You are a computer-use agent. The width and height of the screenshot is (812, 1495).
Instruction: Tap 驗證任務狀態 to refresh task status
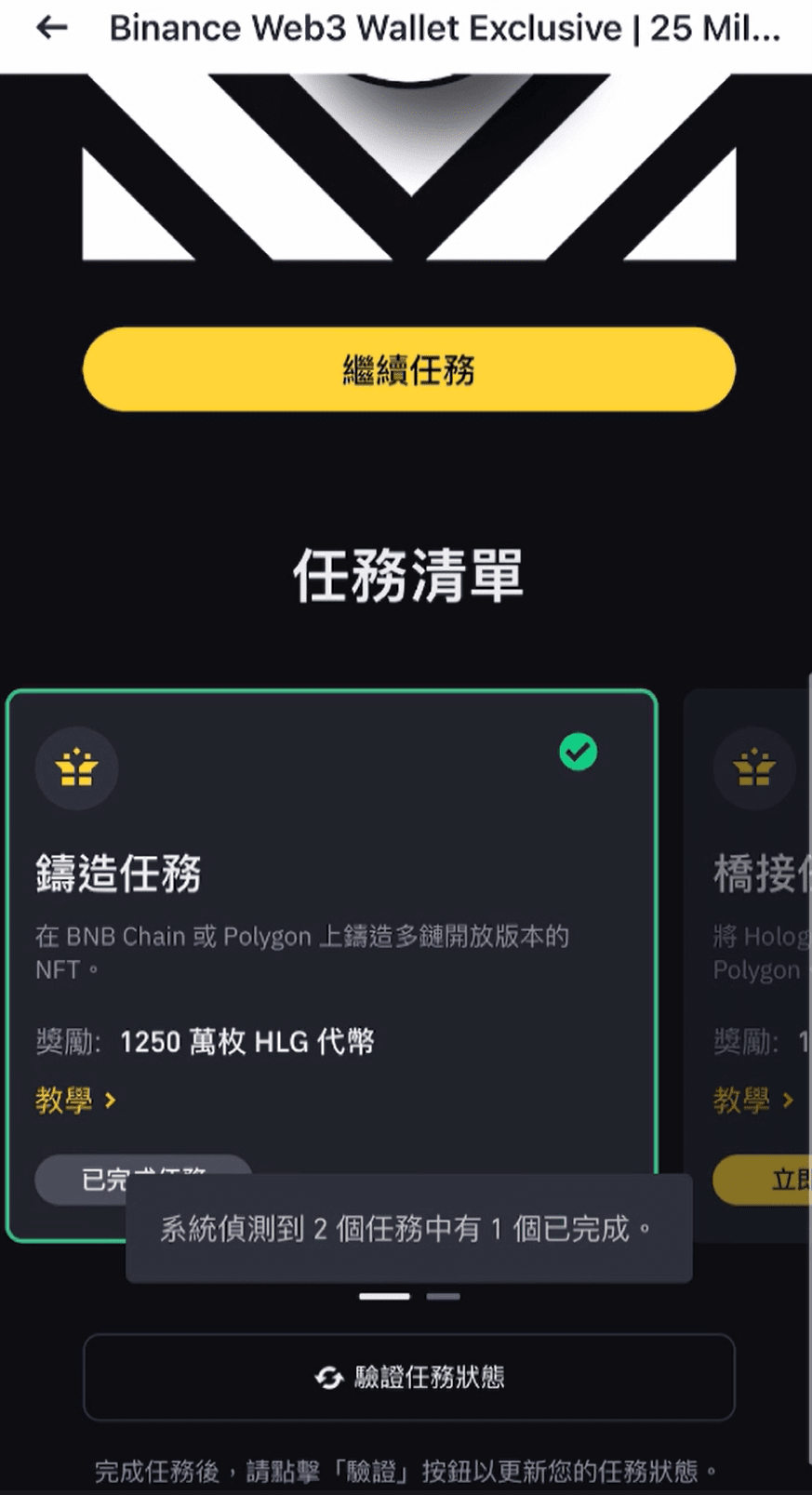pos(408,1377)
